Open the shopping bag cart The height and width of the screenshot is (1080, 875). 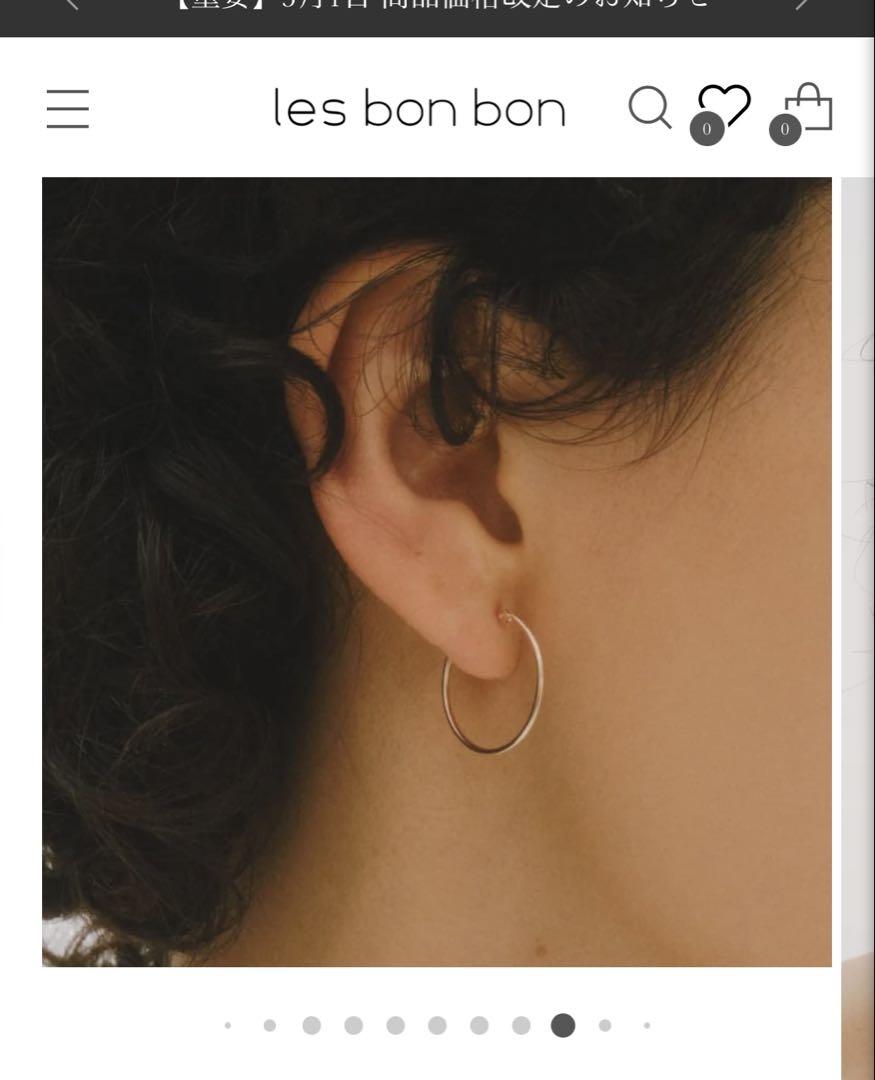pos(808,107)
